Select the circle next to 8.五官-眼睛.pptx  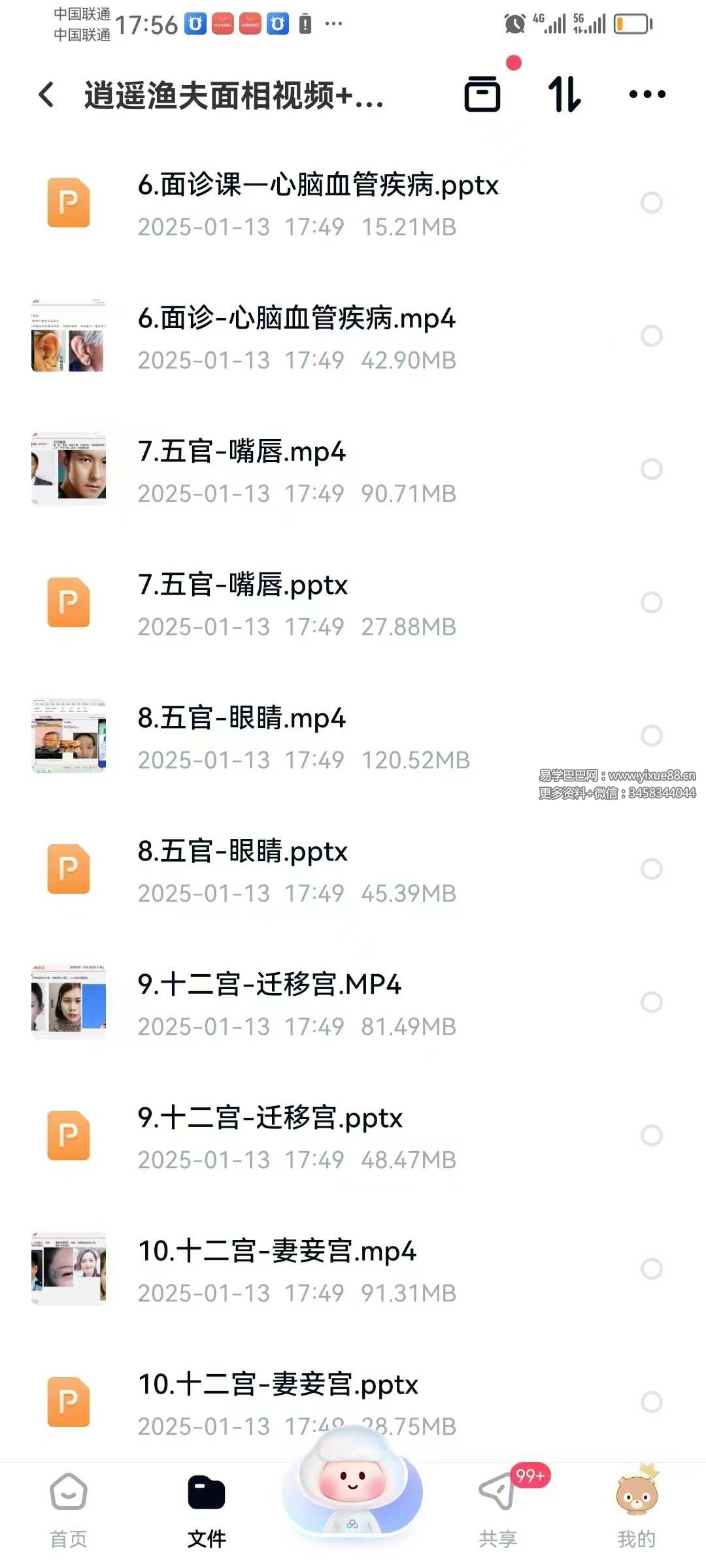click(x=651, y=869)
